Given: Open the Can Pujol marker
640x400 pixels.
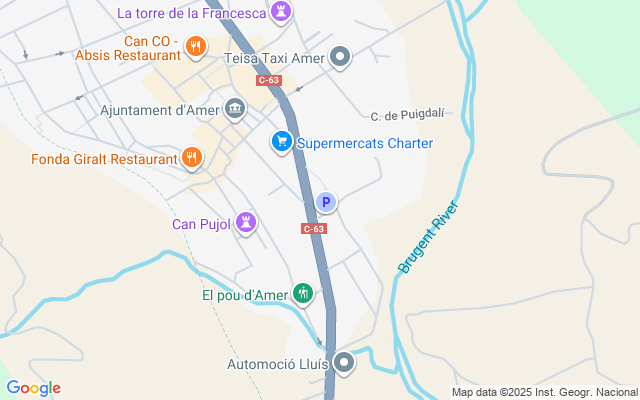Looking at the screenshot, I should pos(247,224).
